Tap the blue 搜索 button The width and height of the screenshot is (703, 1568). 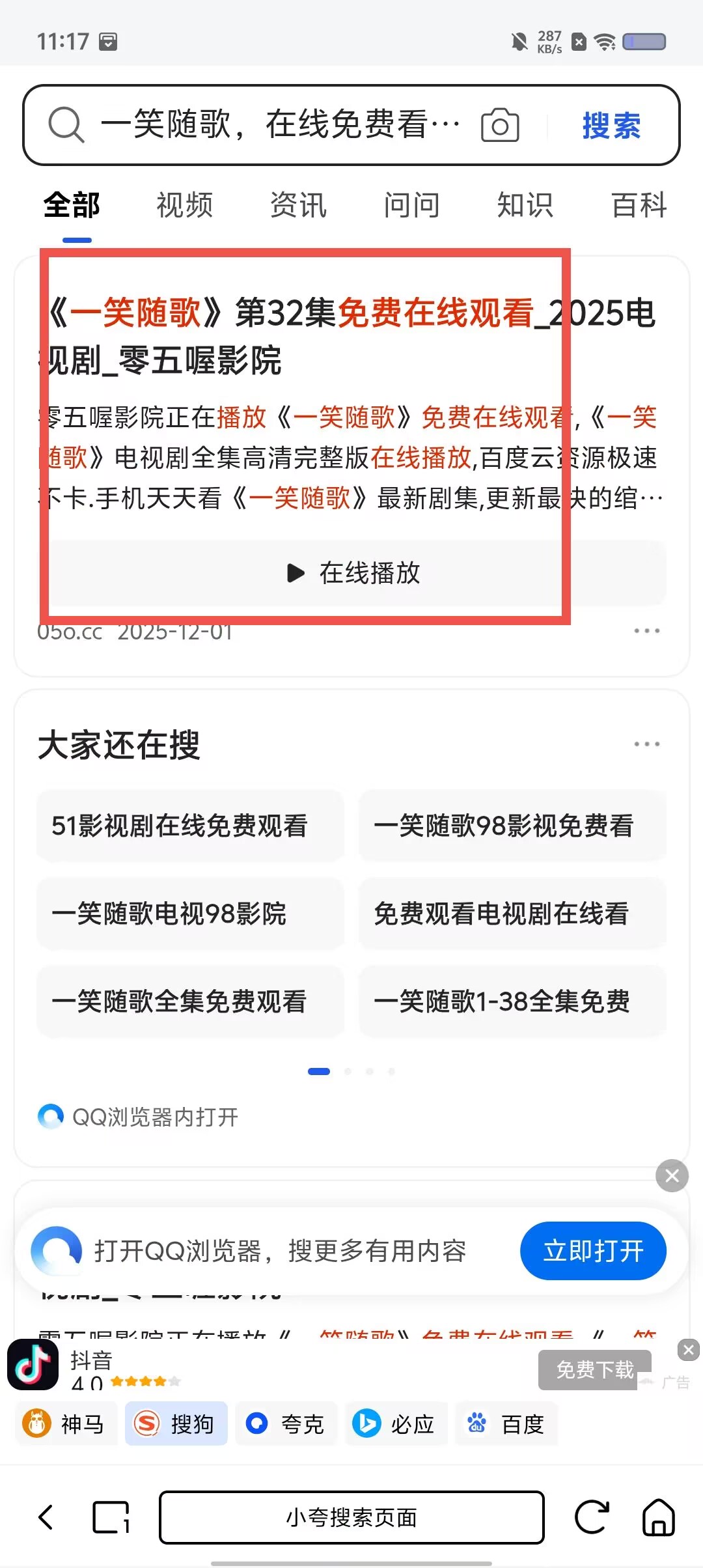click(611, 125)
